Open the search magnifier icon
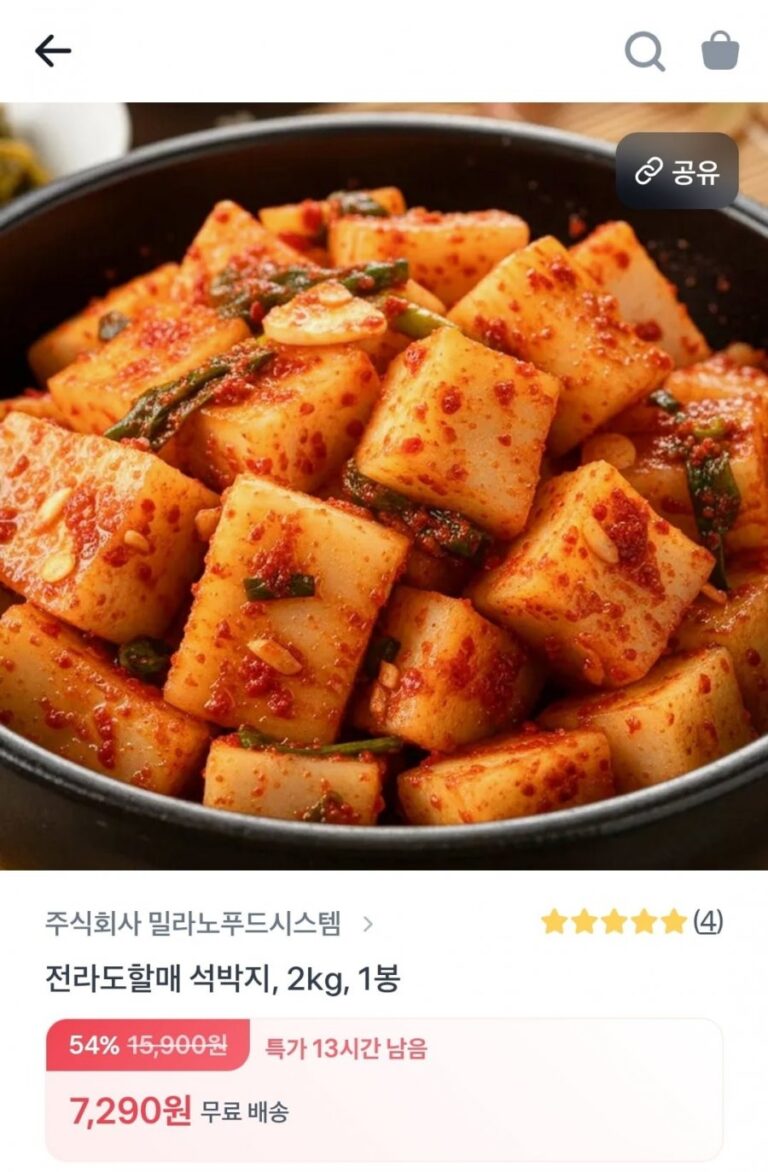768x1172 pixels. [645, 51]
